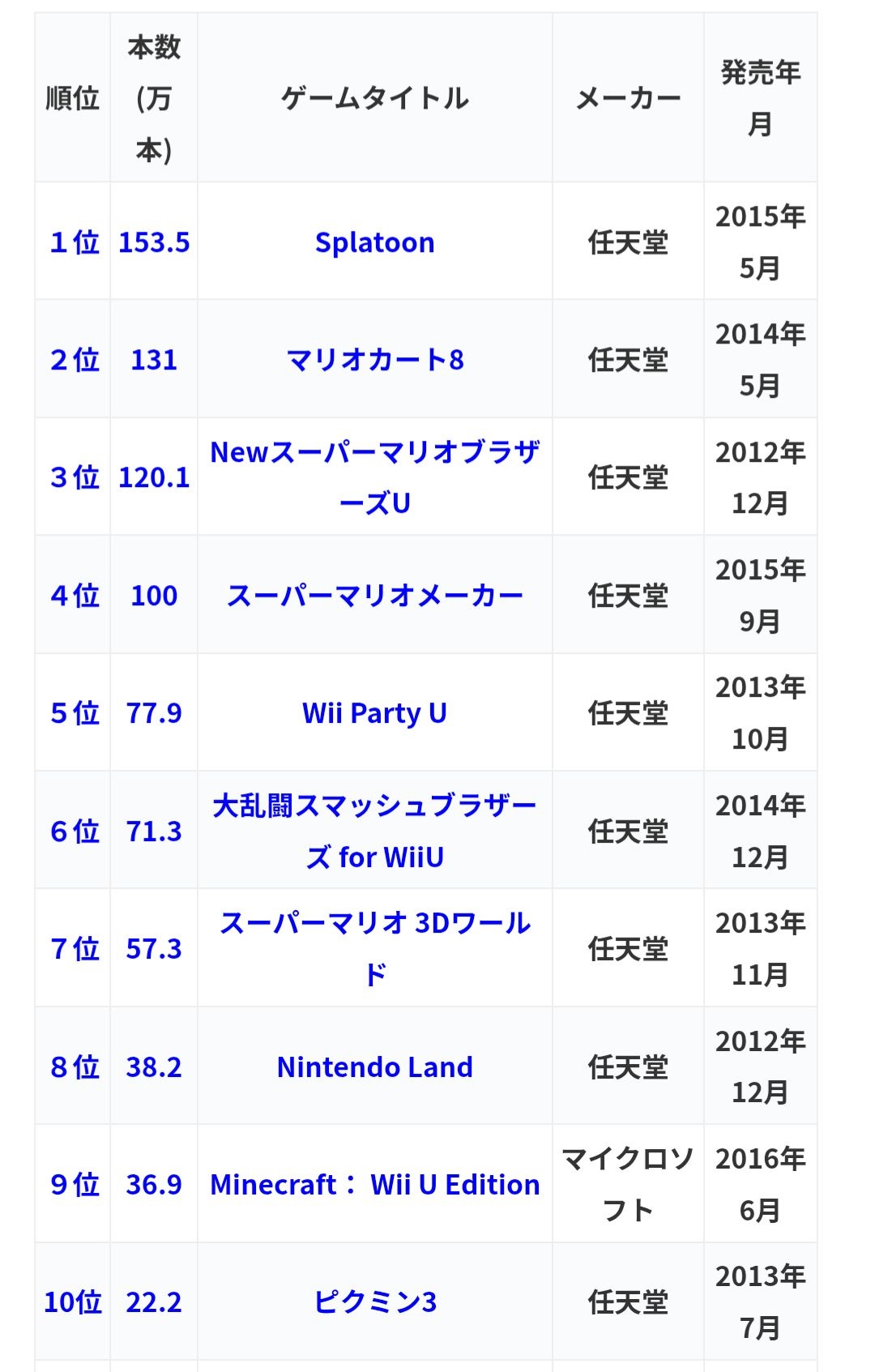Image resolution: width=875 pixels, height=1372 pixels.
Task: Open the ピクミン3 link
Action: point(374,1302)
